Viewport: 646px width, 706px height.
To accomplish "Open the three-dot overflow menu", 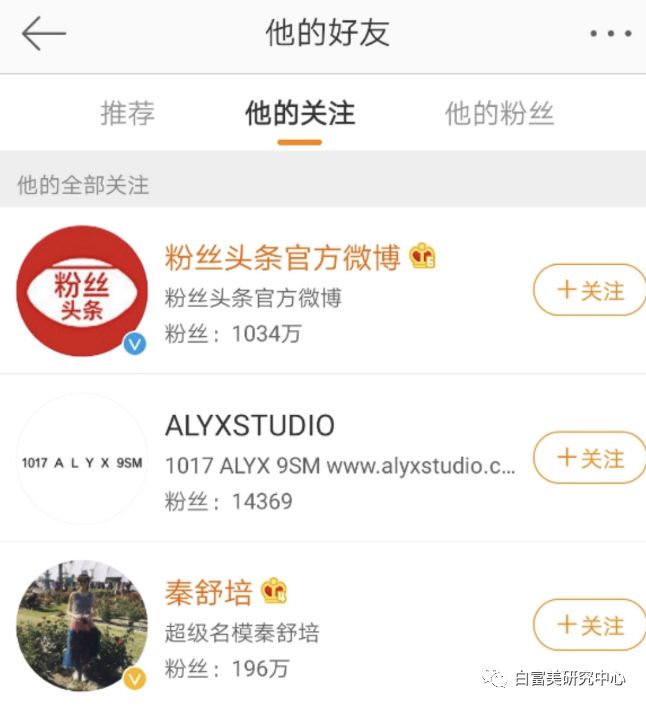I will pos(610,34).
